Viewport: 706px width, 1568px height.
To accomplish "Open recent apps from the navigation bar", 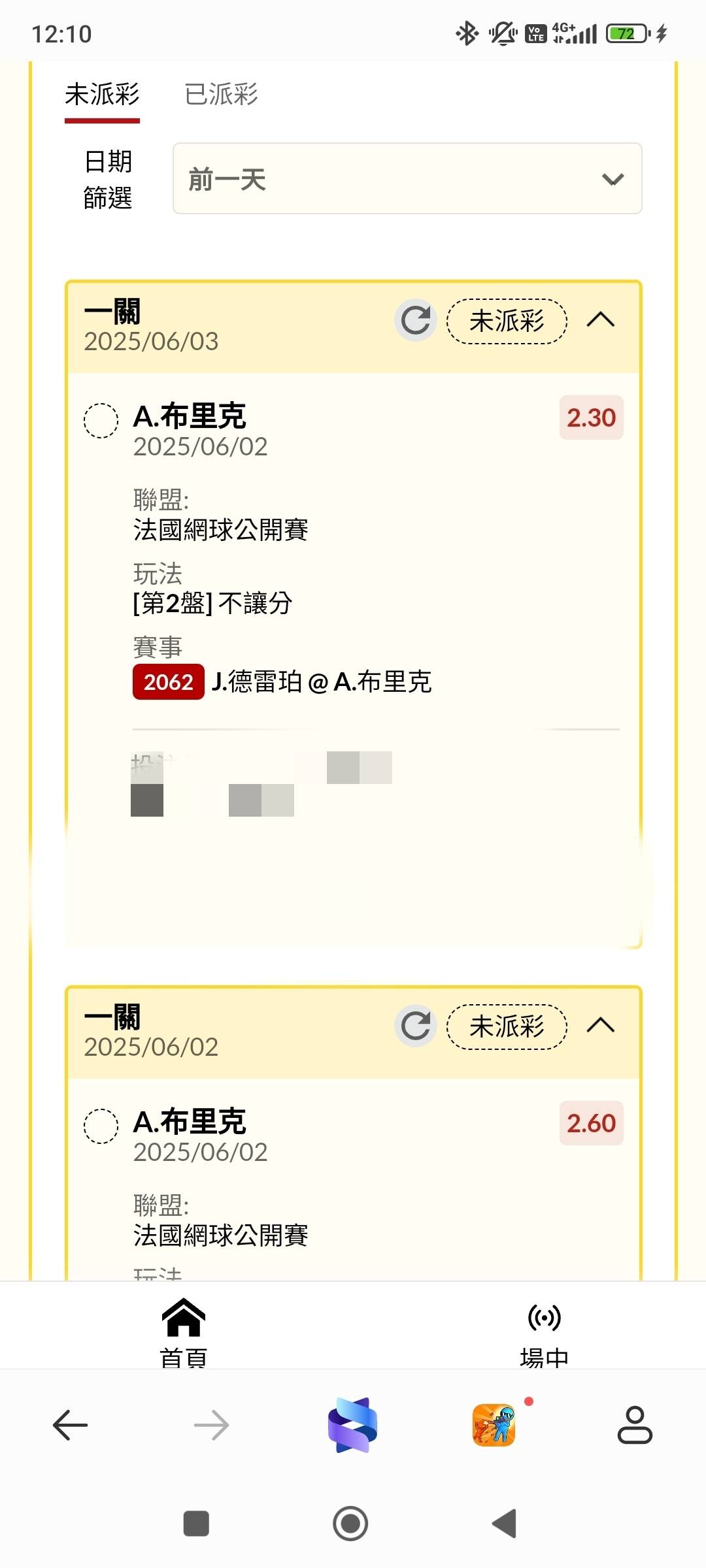I will [196, 1524].
